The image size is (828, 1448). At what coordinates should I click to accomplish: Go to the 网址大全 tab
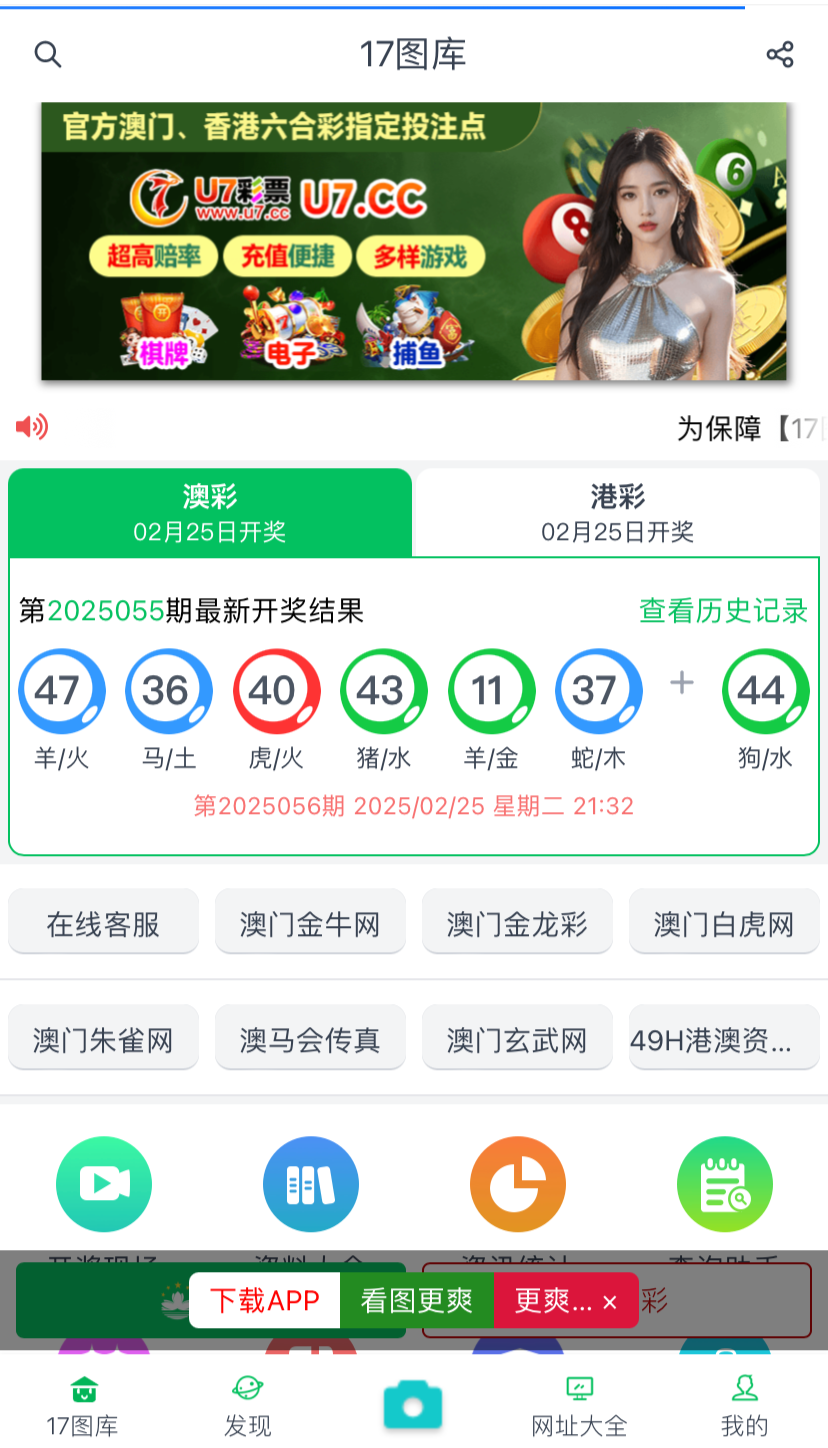tap(579, 1405)
